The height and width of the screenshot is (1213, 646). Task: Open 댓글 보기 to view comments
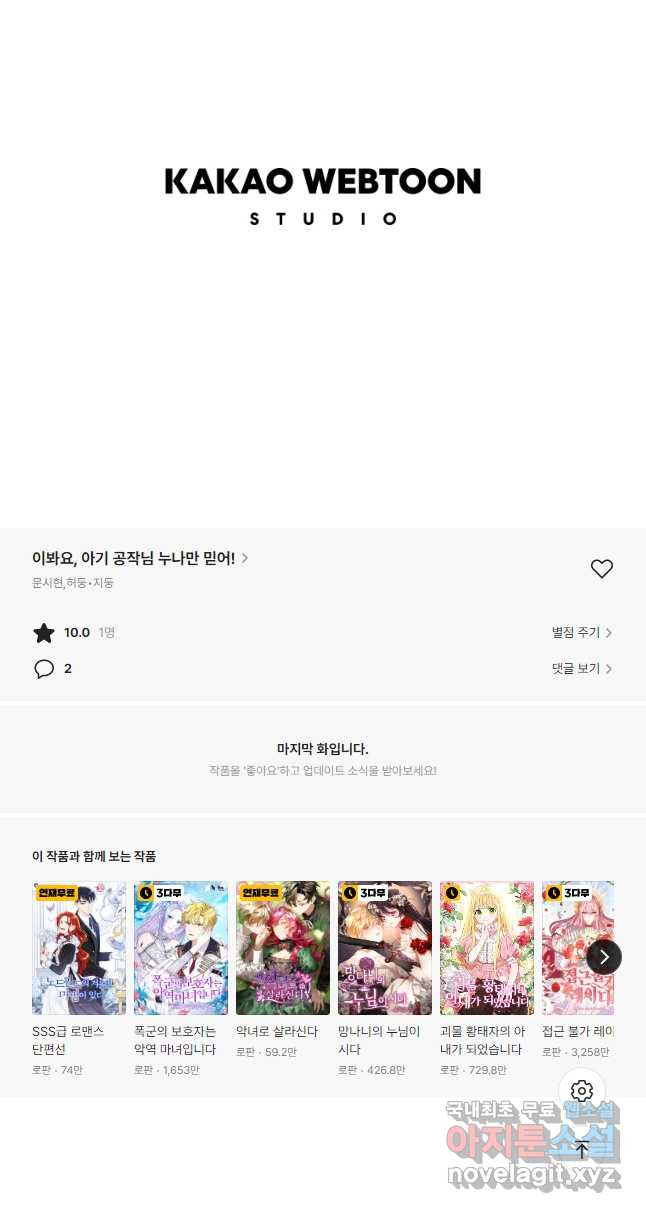(x=581, y=669)
